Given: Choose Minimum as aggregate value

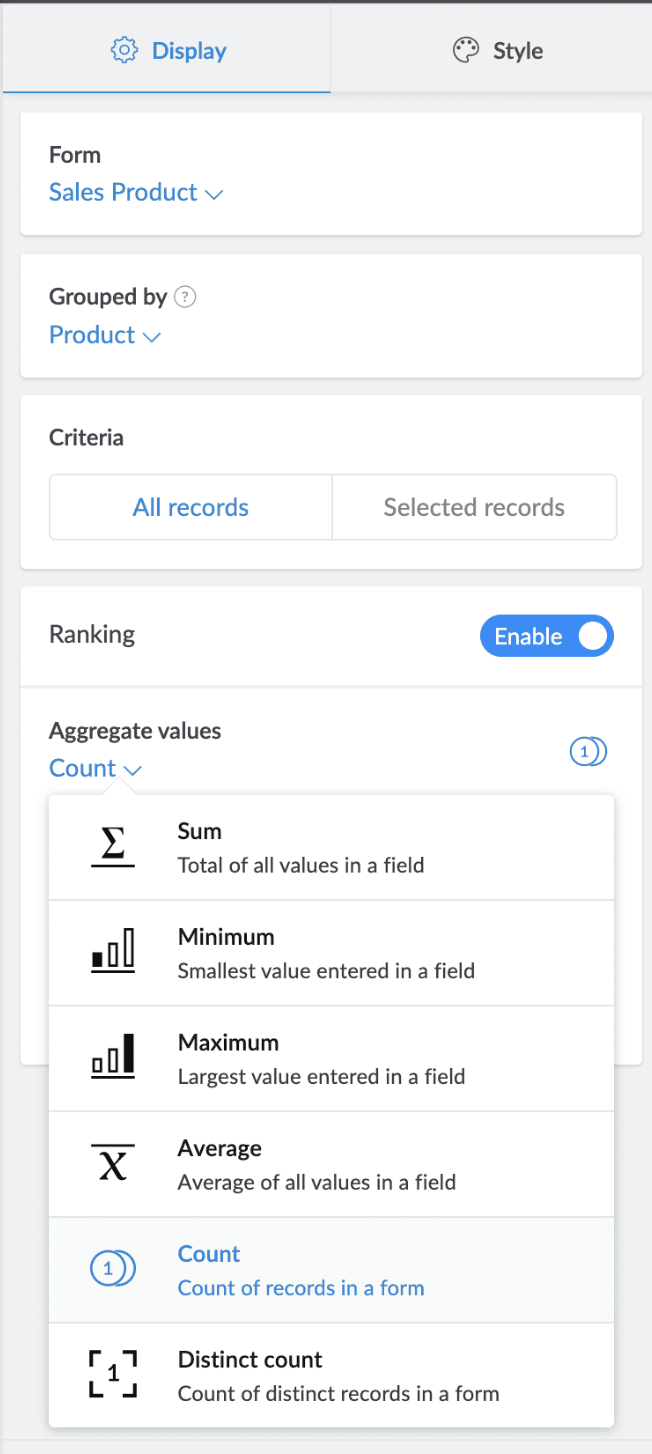Looking at the screenshot, I should [x=330, y=953].
